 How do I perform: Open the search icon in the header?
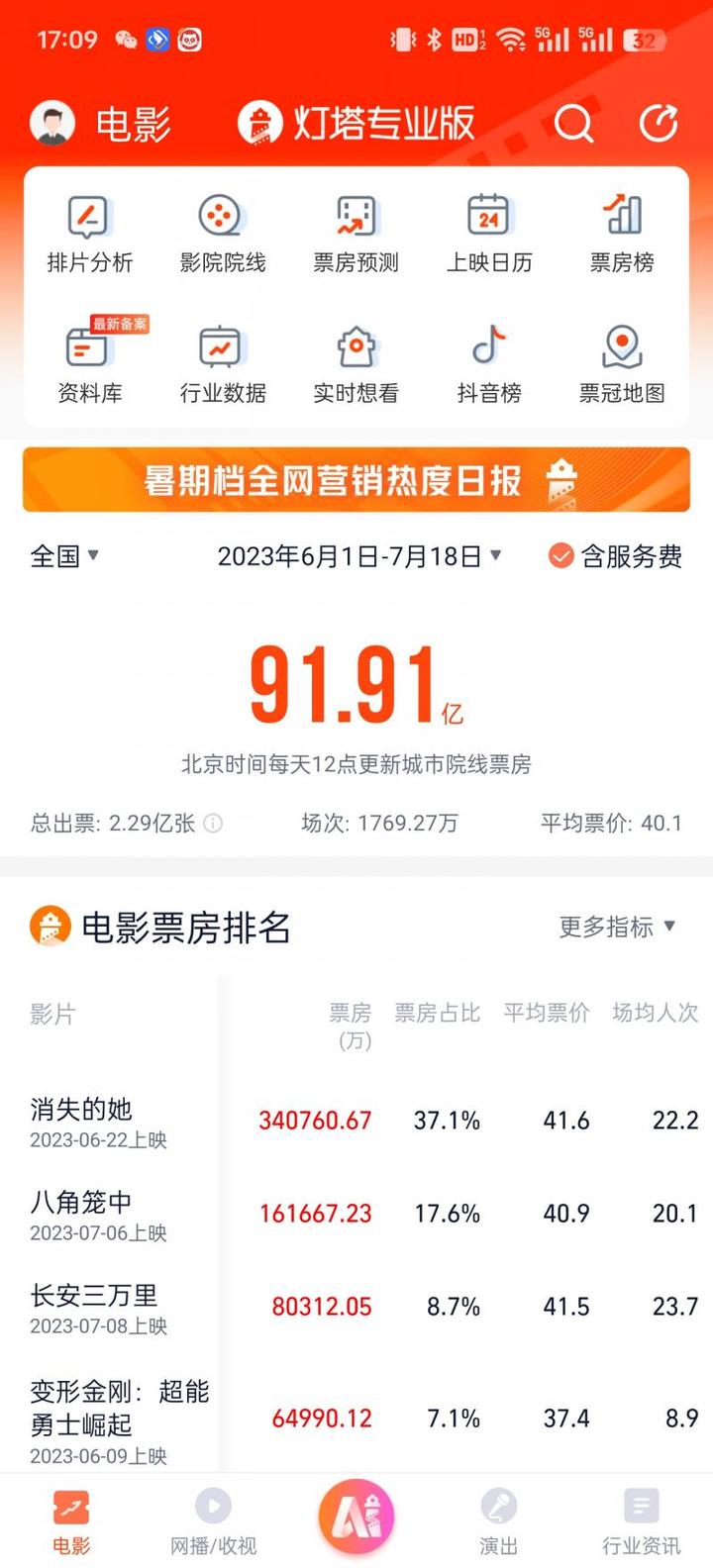(x=572, y=125)
